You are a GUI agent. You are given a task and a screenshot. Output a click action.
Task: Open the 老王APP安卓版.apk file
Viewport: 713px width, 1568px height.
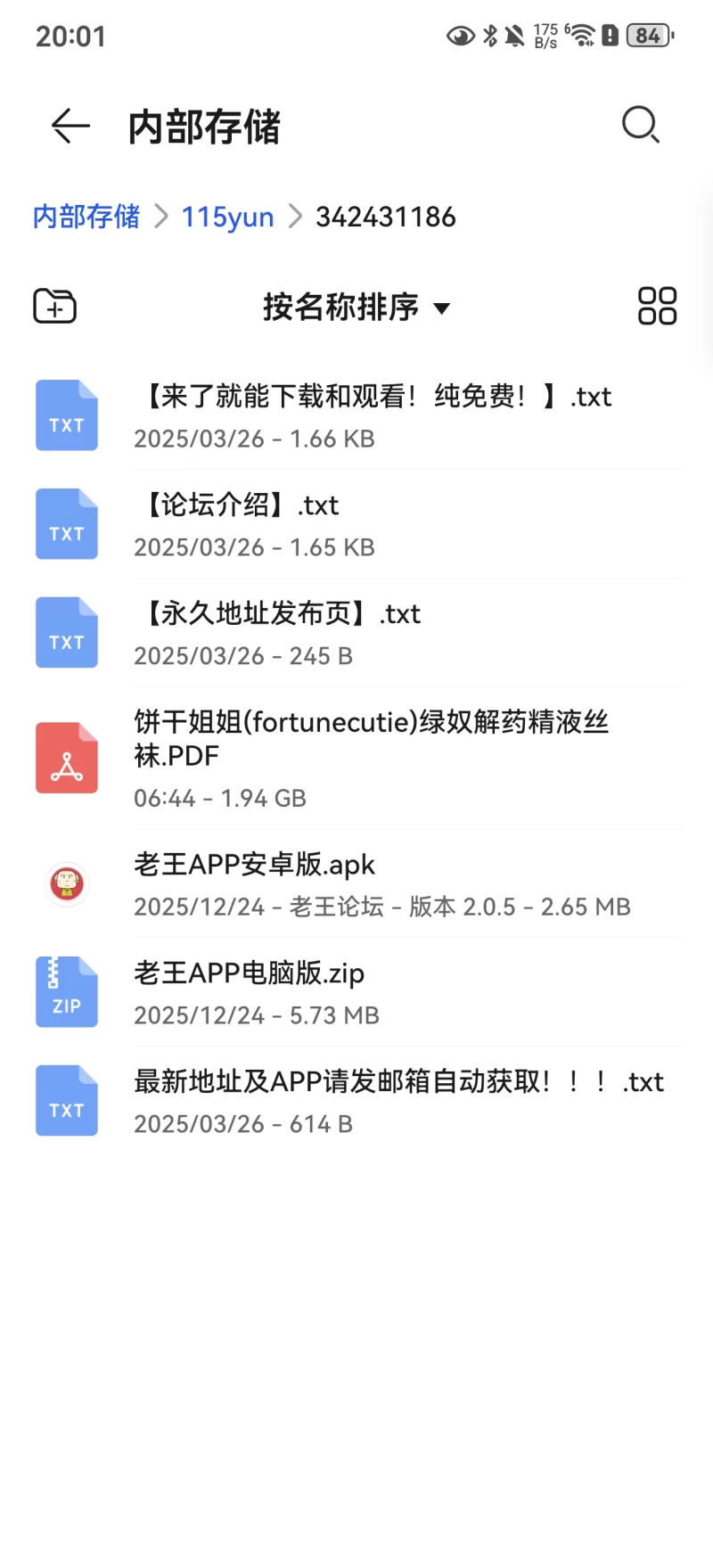tap(356, 883)
